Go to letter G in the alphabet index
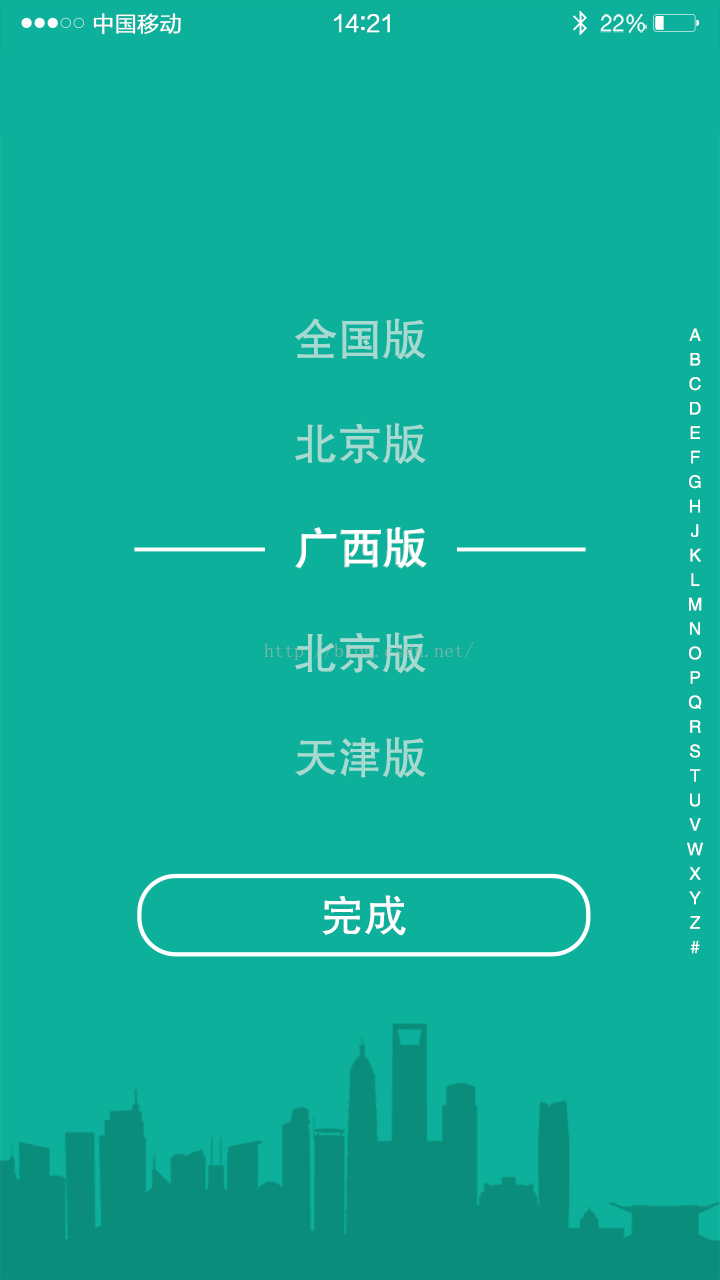The image size is (720, 1280). [695, 482]
